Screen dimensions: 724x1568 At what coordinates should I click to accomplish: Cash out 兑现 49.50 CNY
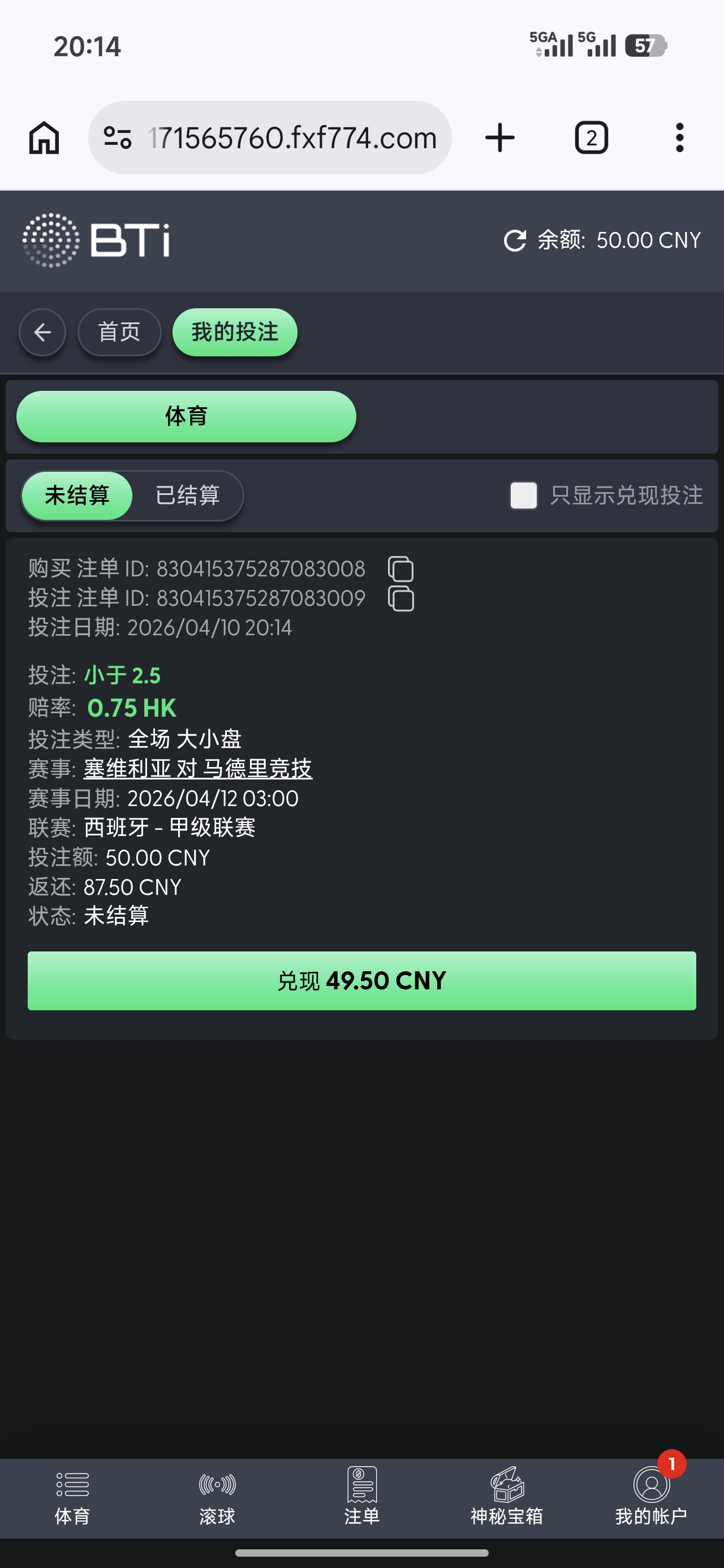point(361,981)
